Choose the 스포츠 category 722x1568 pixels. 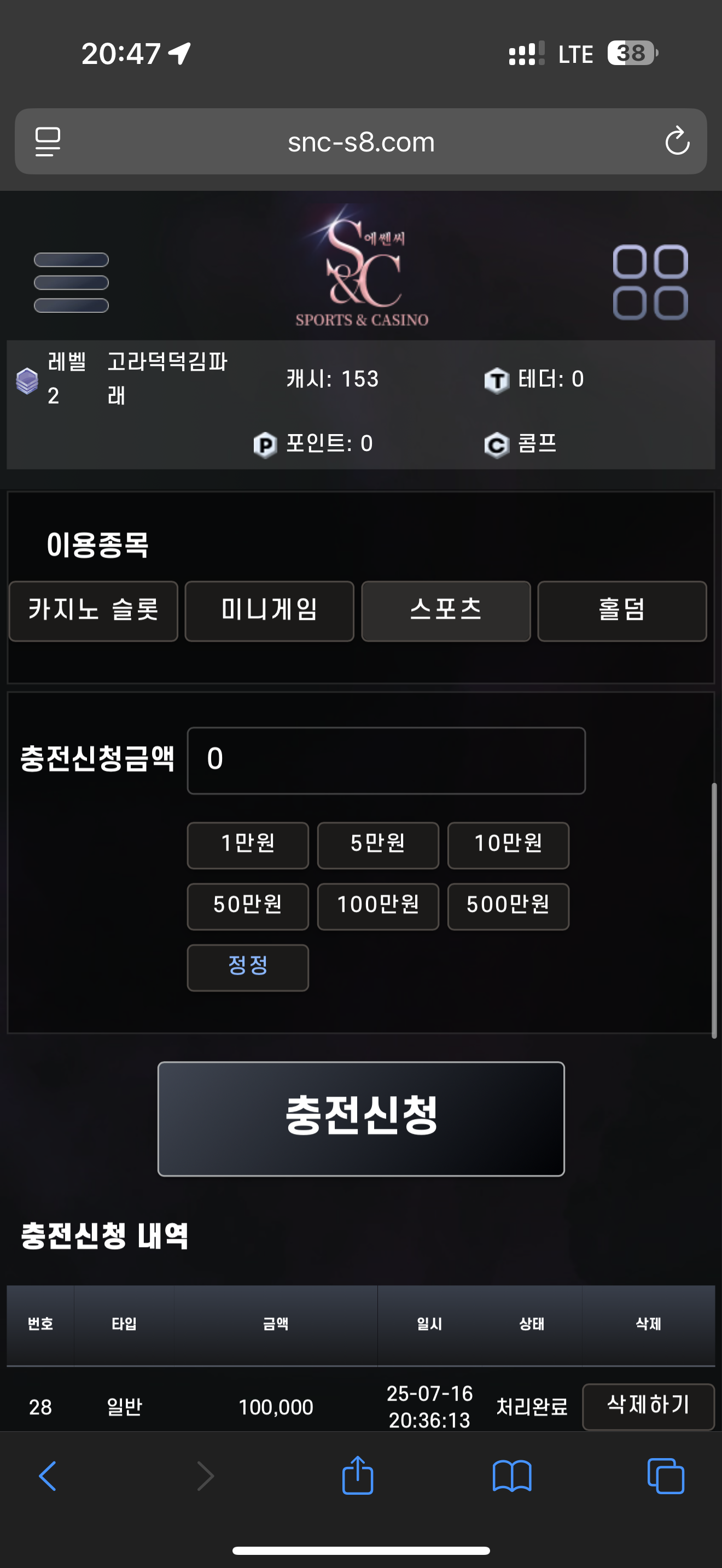pos(446,611)
